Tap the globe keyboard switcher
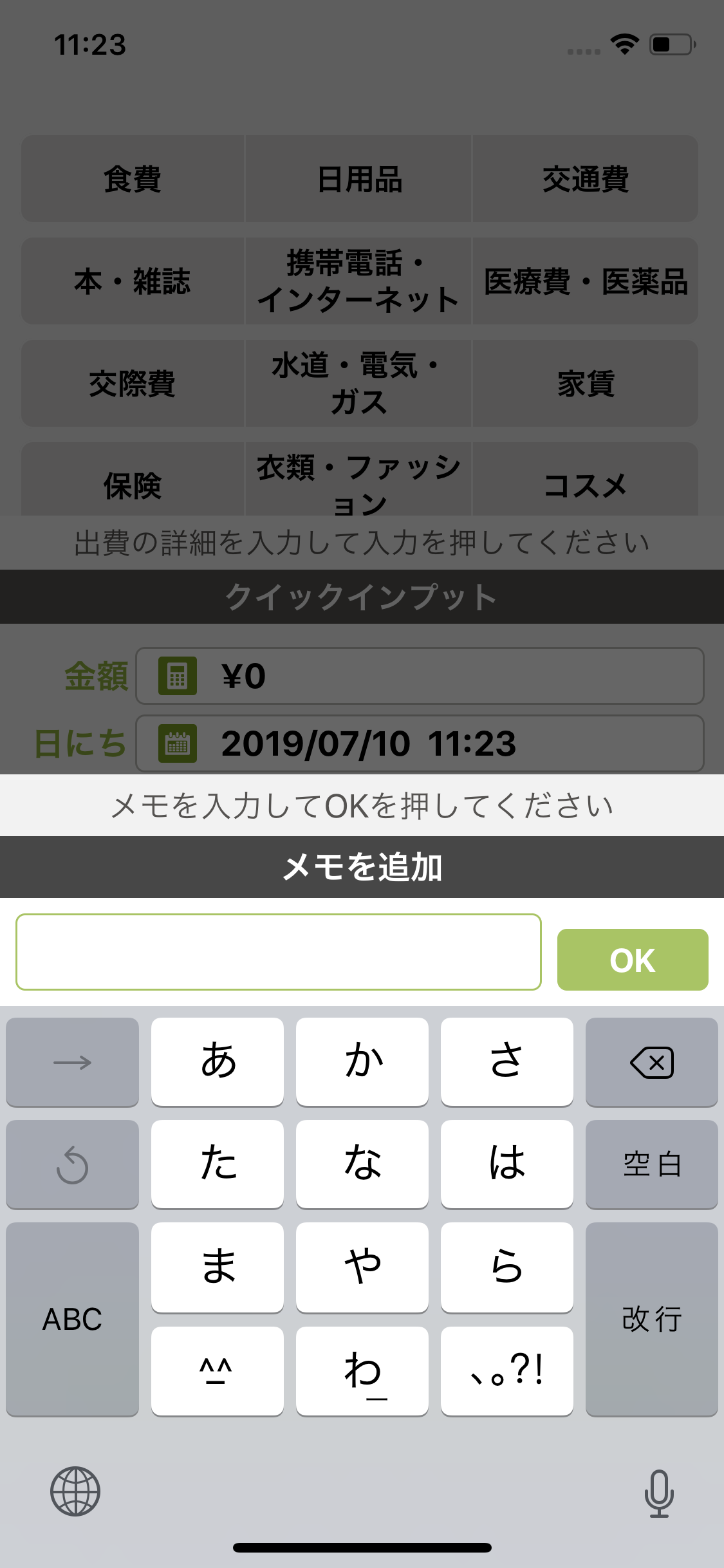The height and width of the screenshot is (1568, 724). (x=75, y=1491)
